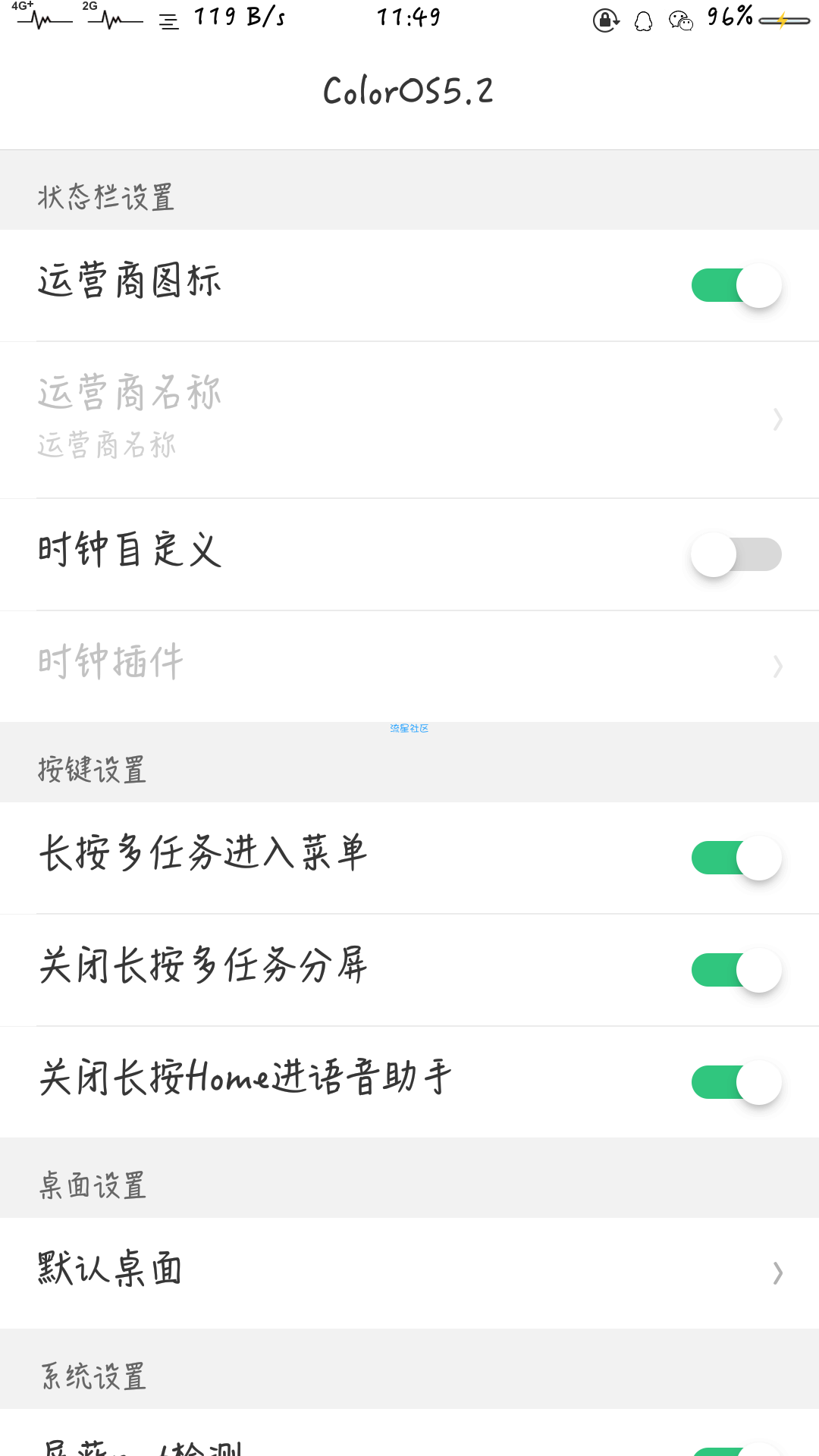Toggle off 关闭长按多任务分屏
819x1456 pixels.
pyautogui.click(x=736, y=970)
